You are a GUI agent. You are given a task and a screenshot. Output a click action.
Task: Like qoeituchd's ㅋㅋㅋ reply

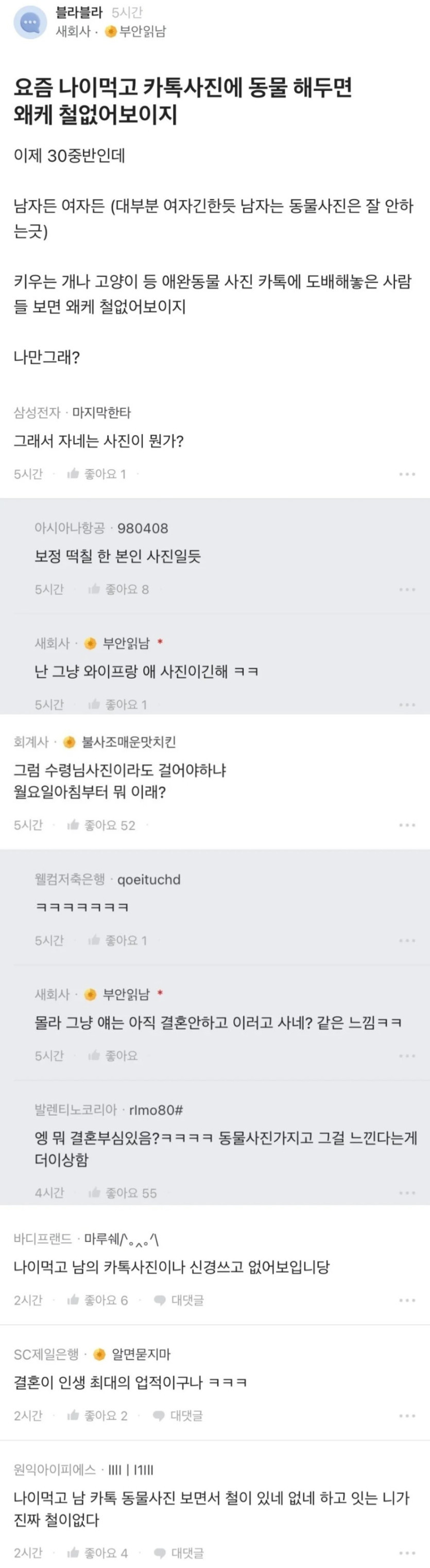(117, 940)
